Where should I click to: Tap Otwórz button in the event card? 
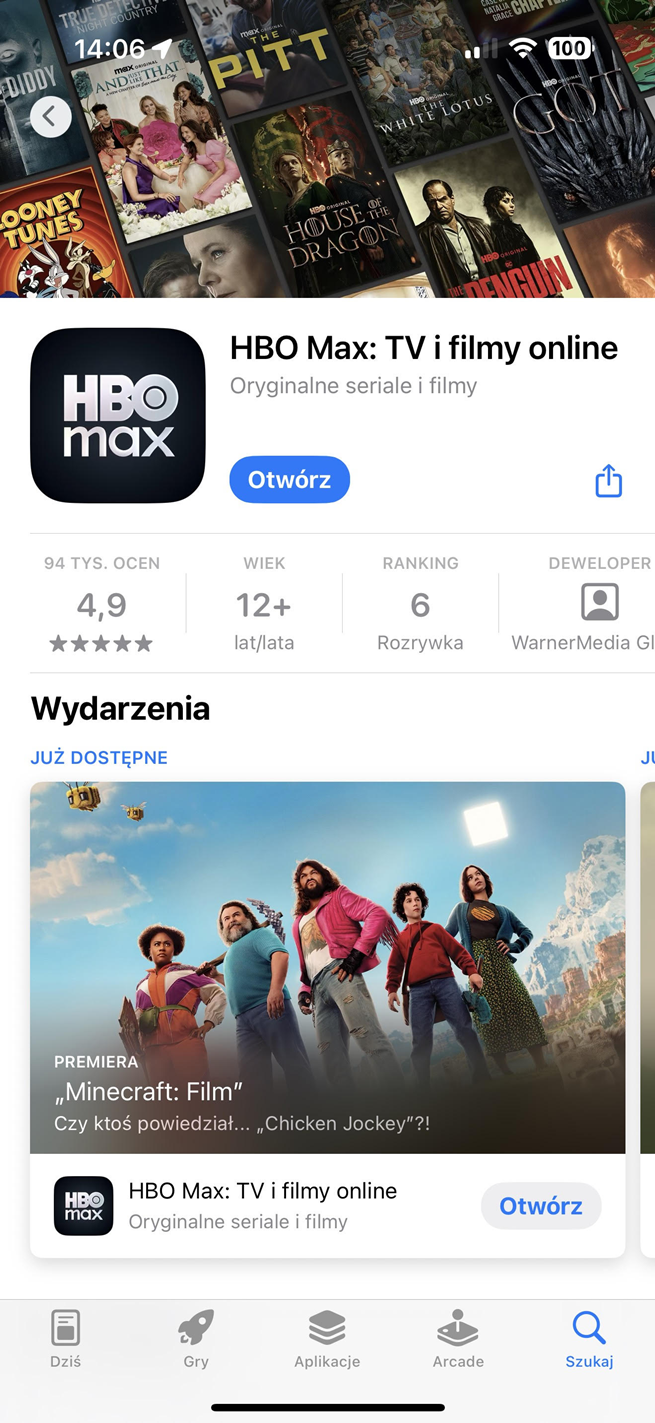click(540, 1206)
